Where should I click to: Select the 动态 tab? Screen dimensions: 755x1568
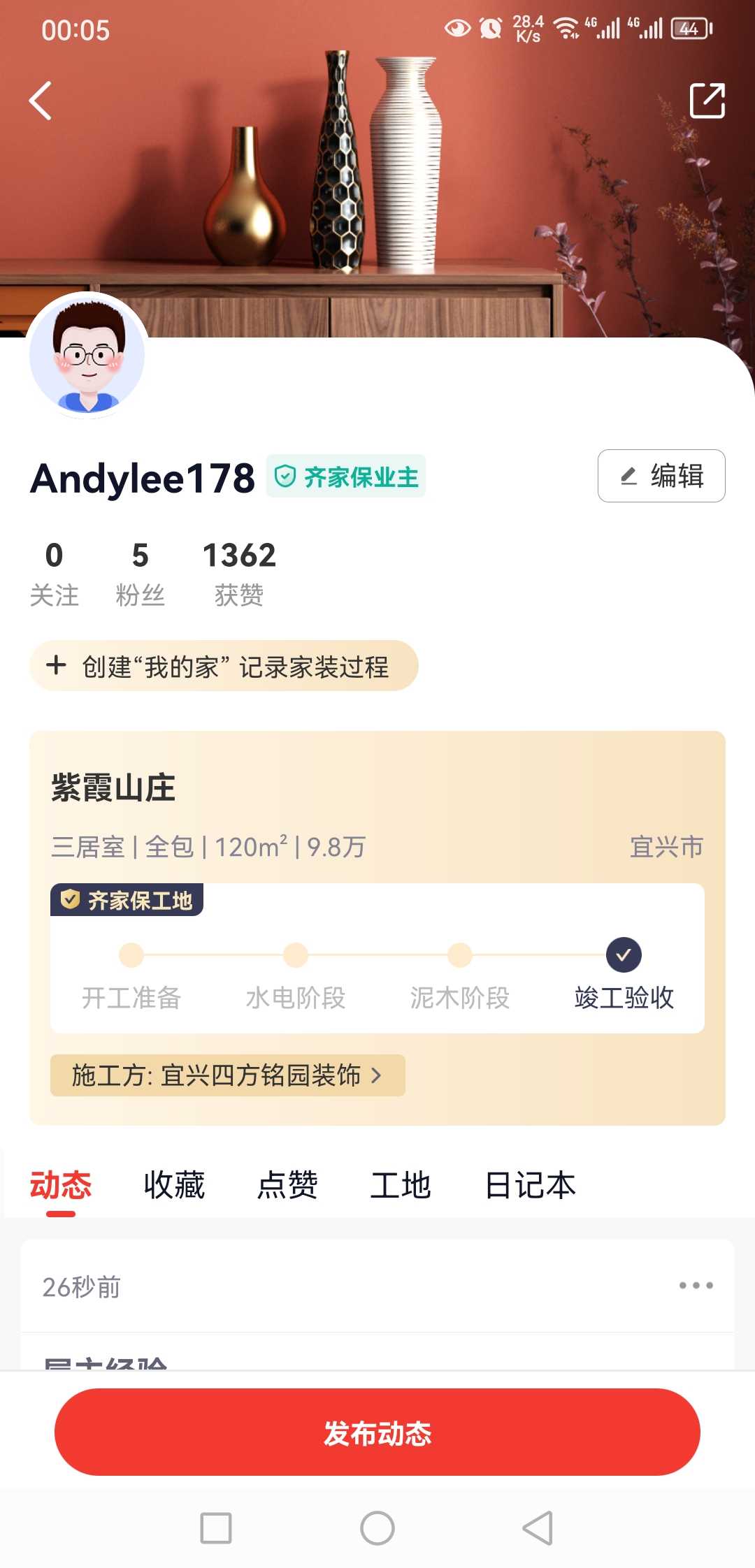click(61, 1185)
